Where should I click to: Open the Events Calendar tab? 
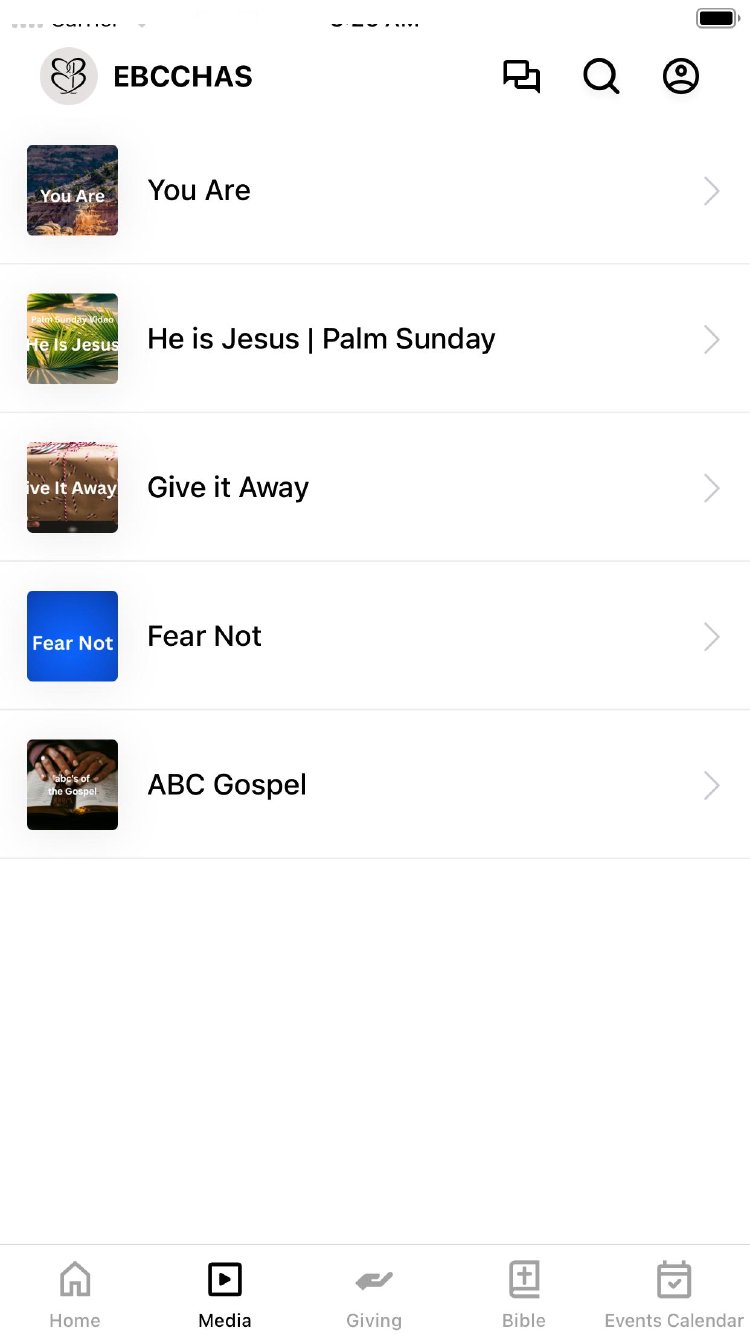click(x=674, y=1294)
